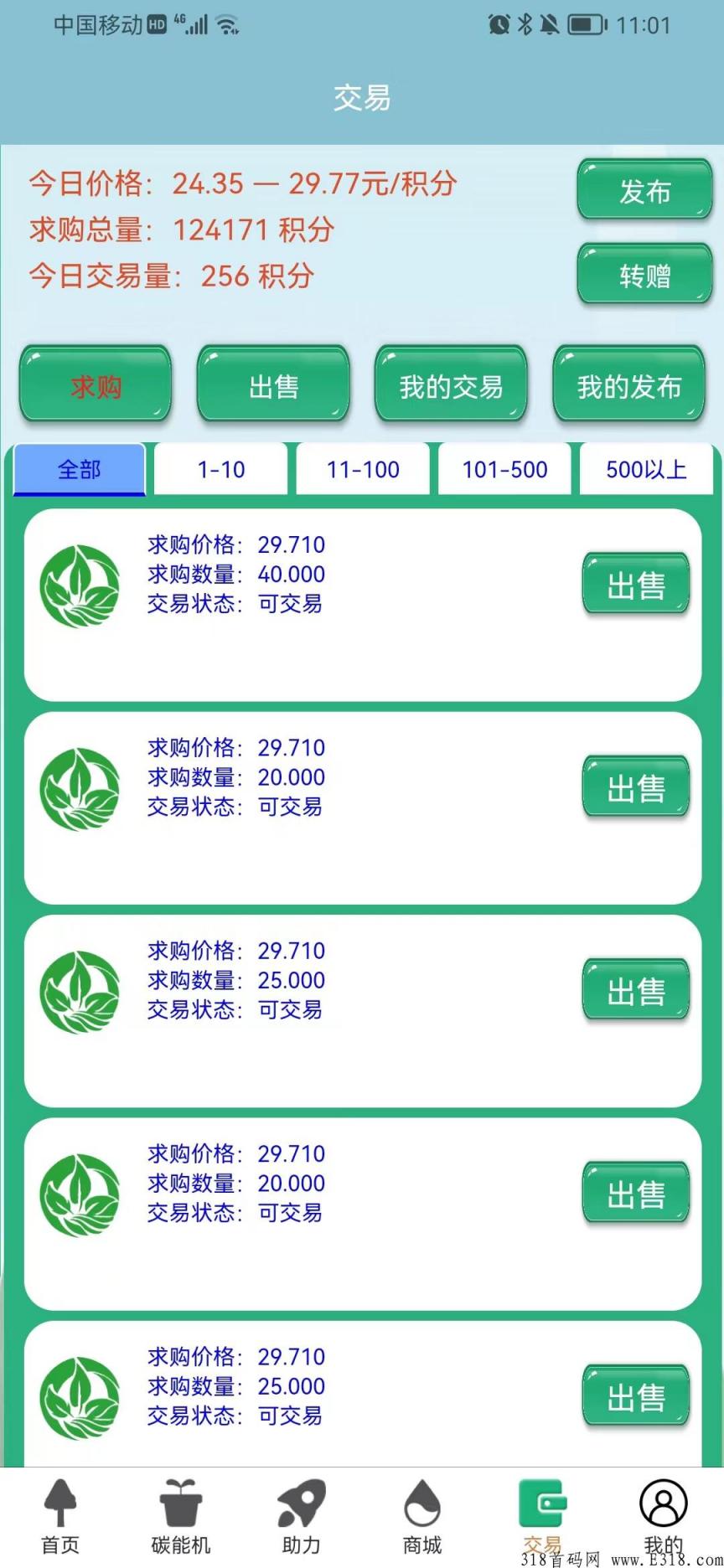Switch to the 出售 section

pos(273,386)
